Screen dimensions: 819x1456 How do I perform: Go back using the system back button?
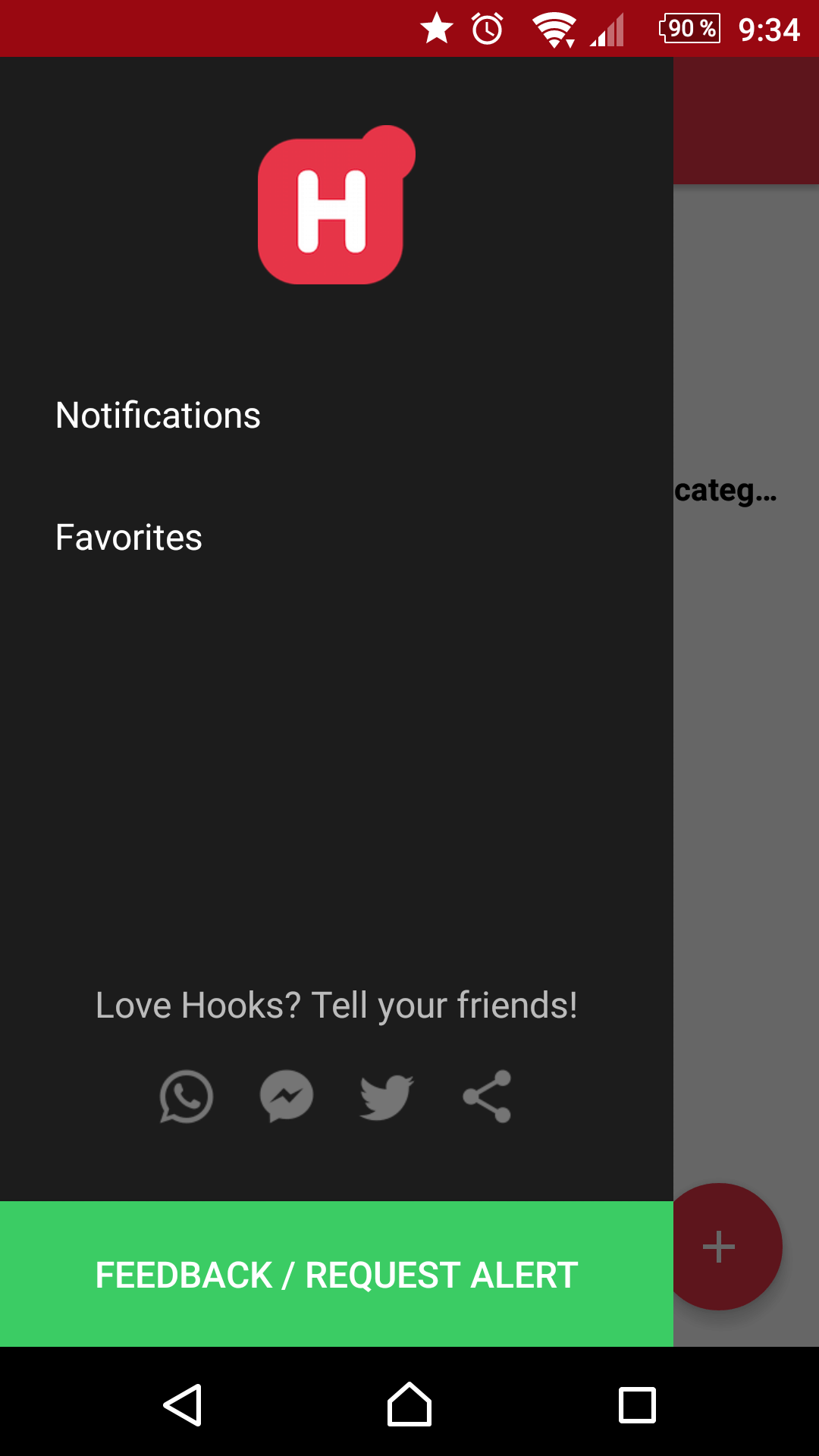click(183, 1405)
